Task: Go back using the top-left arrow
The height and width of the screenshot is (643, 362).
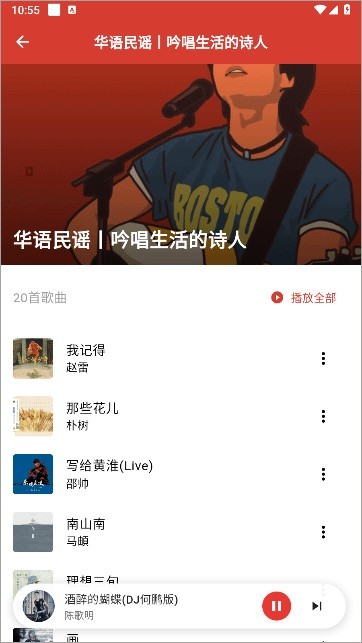Action: click(23, 42)
